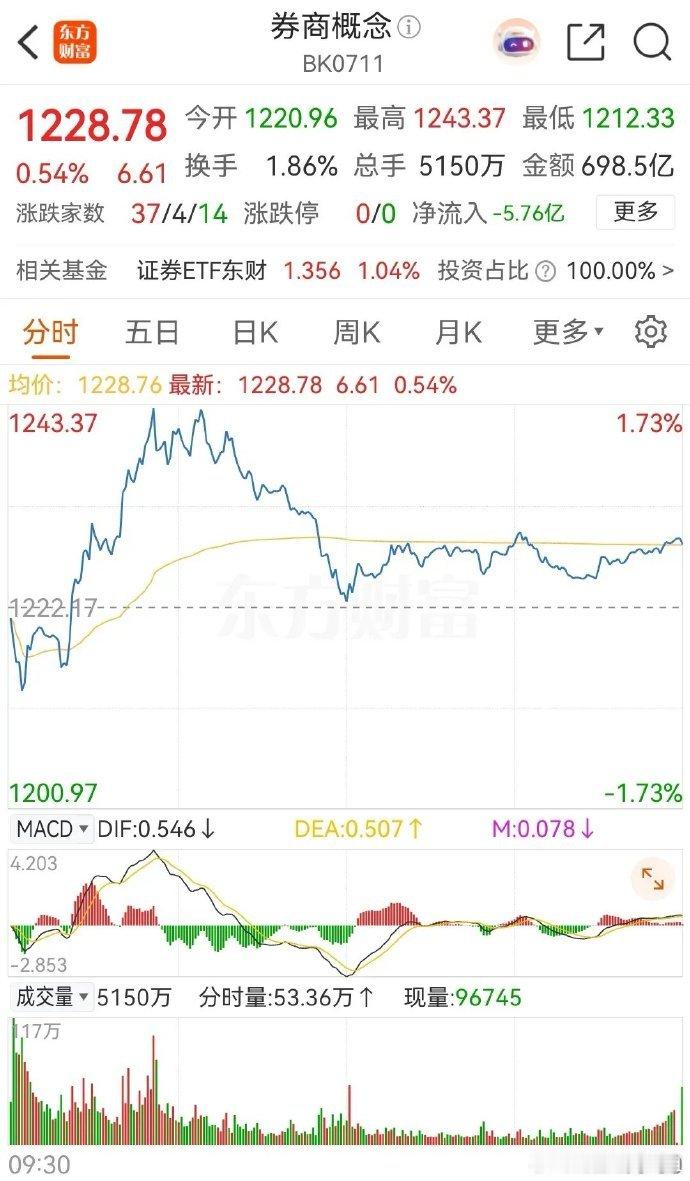The height and width of the screenshot is (1181, 690).
Task: Expand the 更多 chart period dropdown
Action: [568, 332]
